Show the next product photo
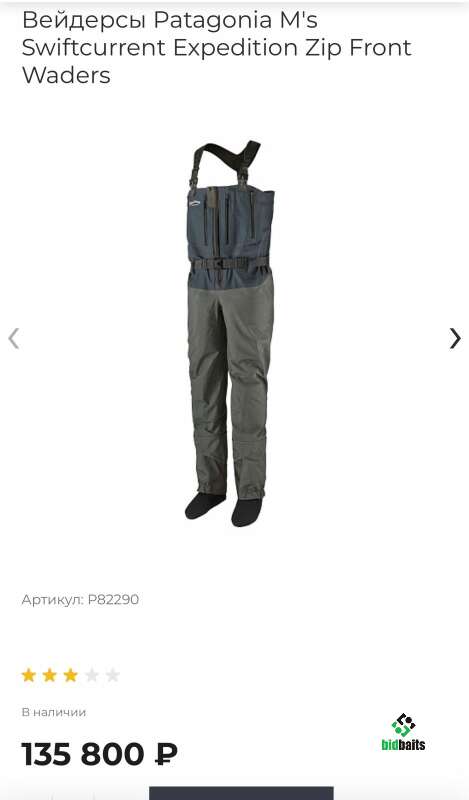 [455, 338]
